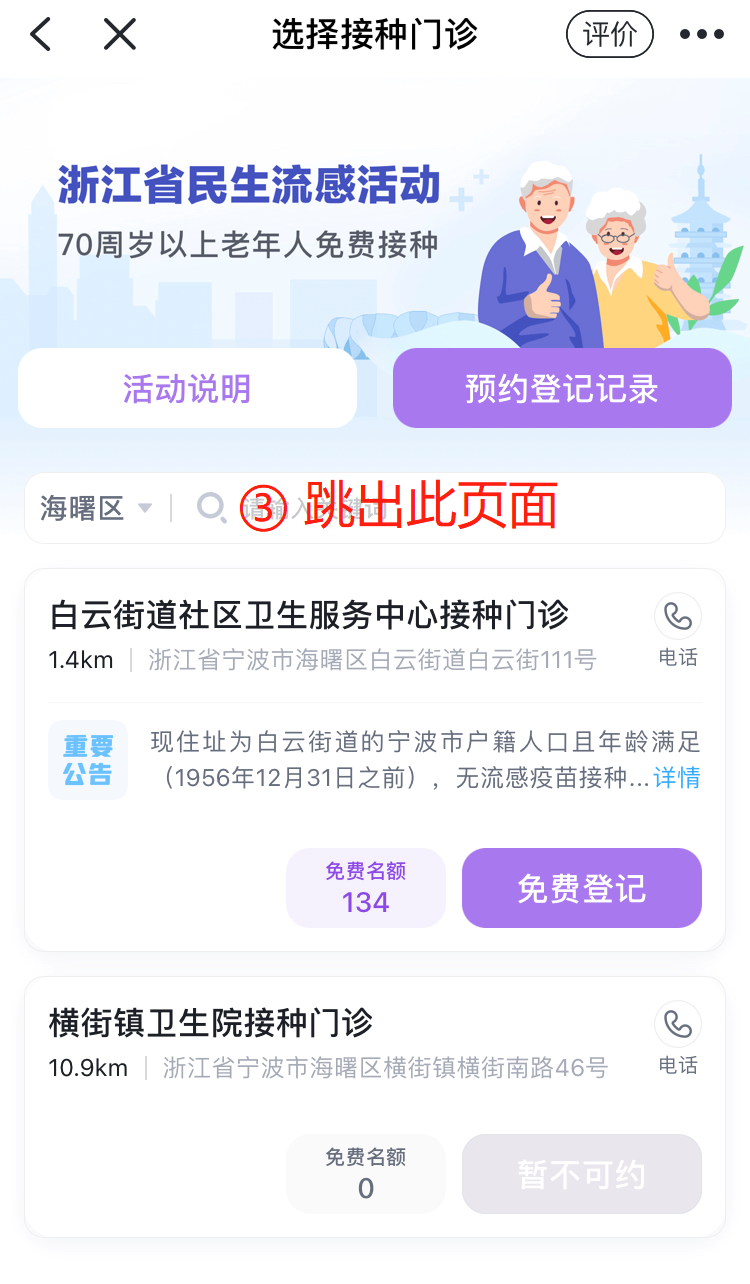This screenshot has width=750, height=1284.
Task: Go back using the top arrow
Action: (x=40, y=35)
